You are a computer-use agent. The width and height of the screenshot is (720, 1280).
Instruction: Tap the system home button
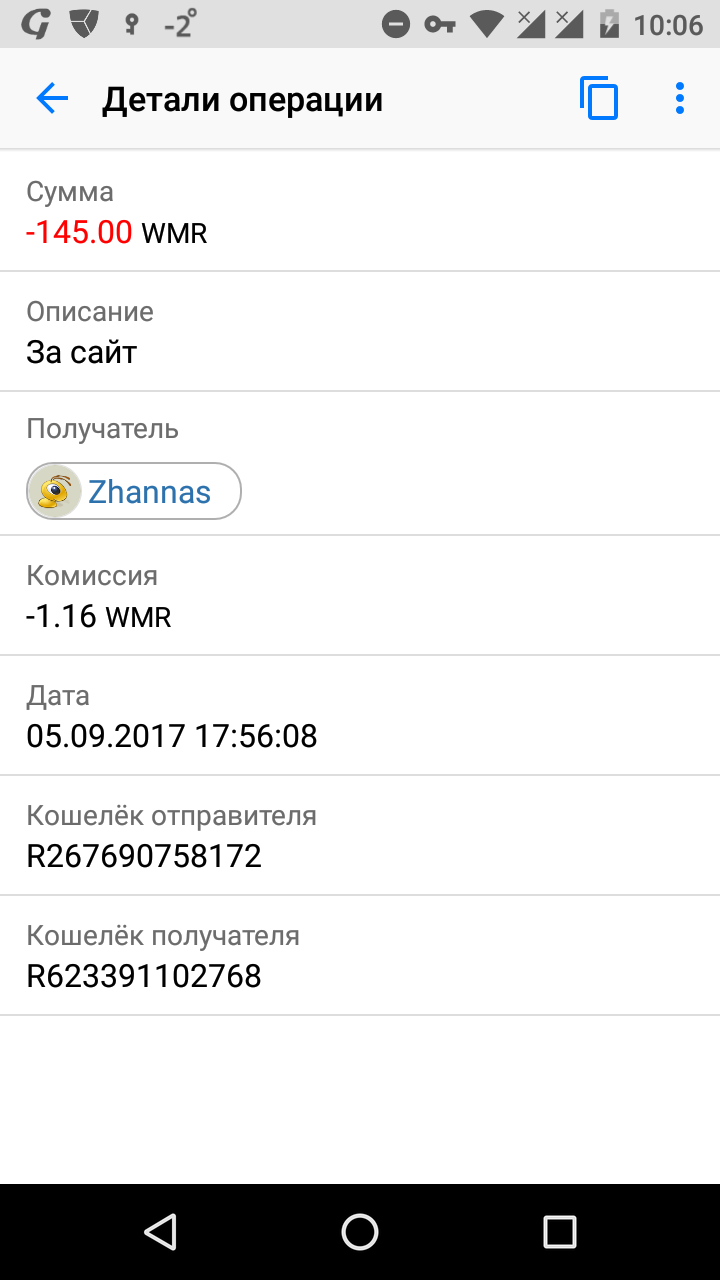tap(360, 1231)
